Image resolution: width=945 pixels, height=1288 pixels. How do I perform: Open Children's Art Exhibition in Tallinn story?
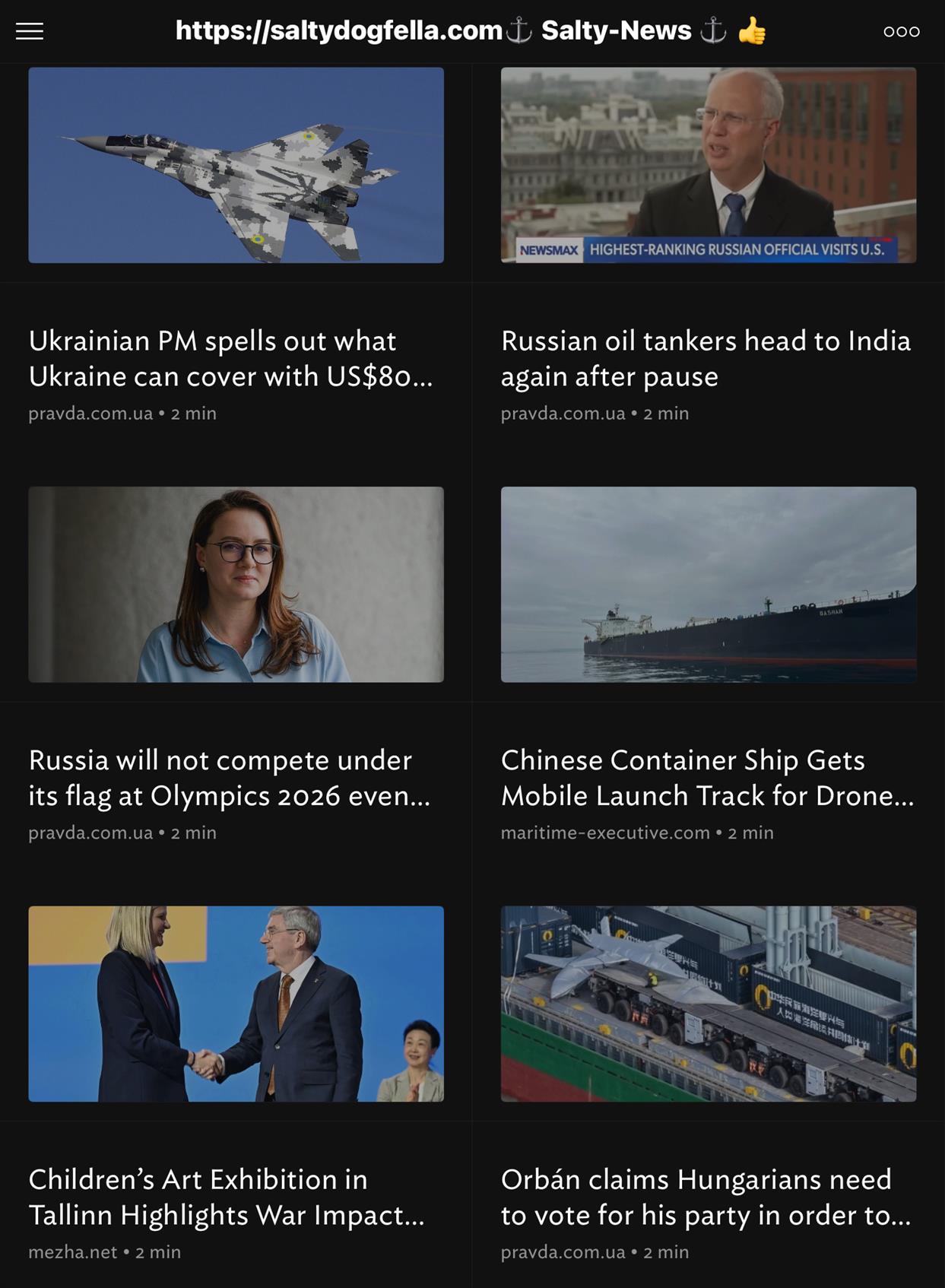(x=227, y=1196)
